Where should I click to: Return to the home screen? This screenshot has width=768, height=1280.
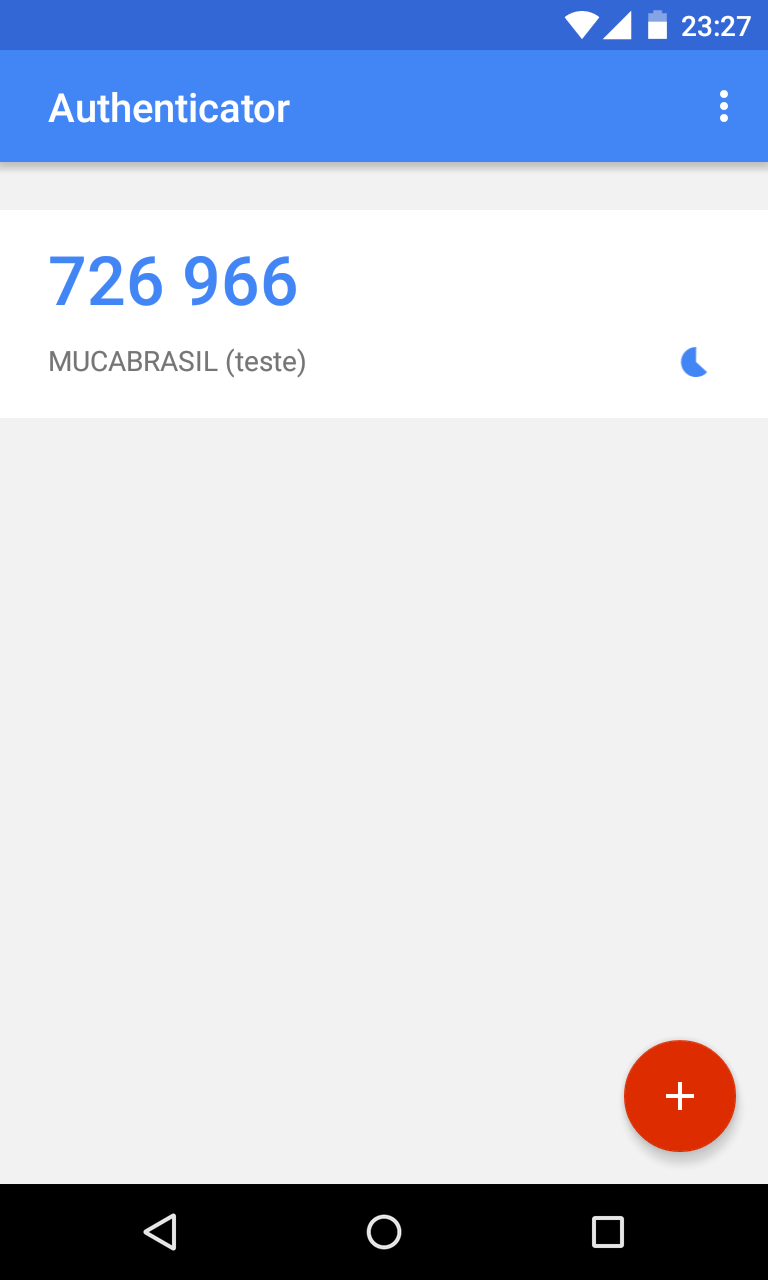tap(384, 1232)
